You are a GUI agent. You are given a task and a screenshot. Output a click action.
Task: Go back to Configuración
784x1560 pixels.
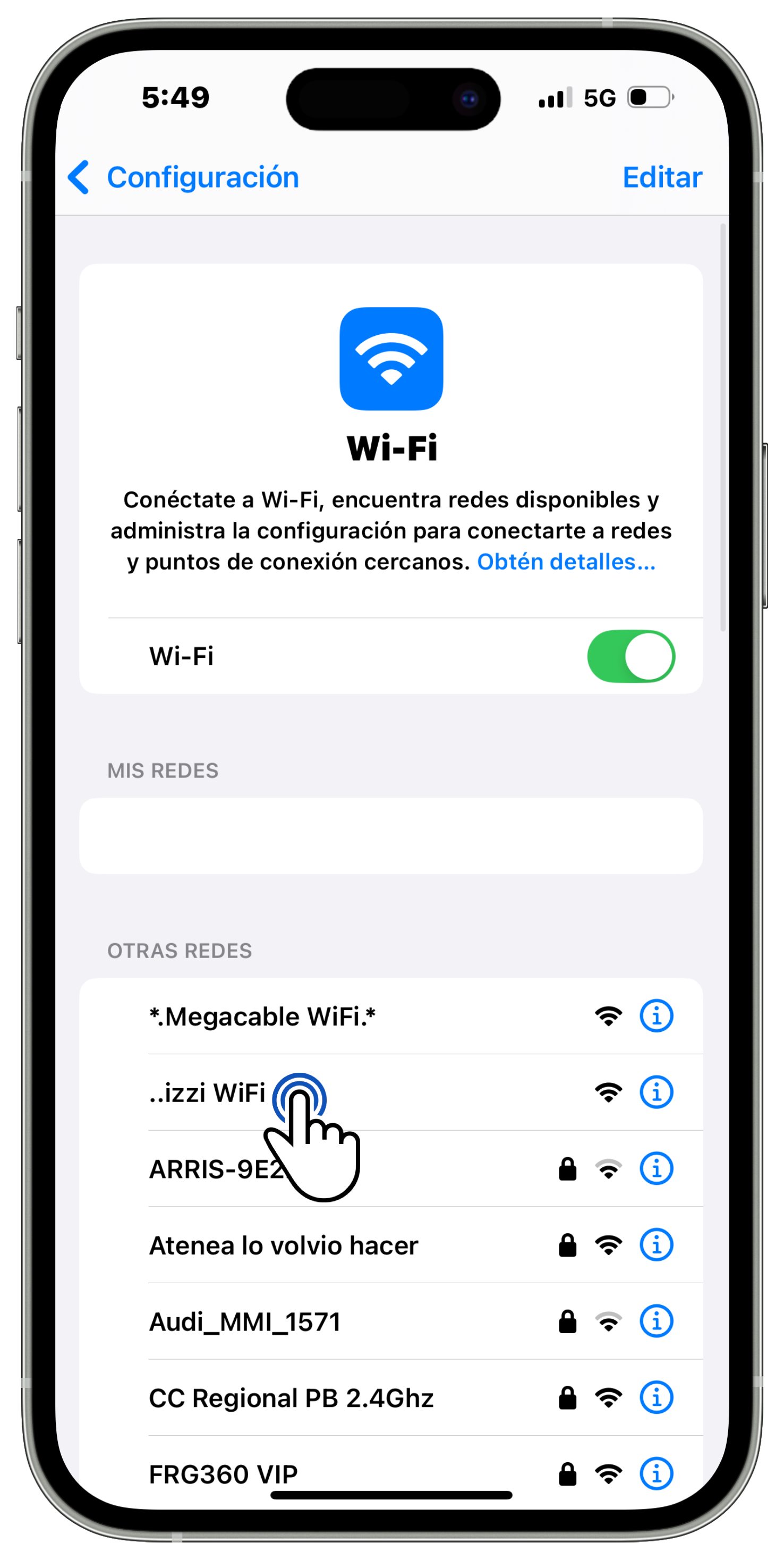[x=183, y=177]
